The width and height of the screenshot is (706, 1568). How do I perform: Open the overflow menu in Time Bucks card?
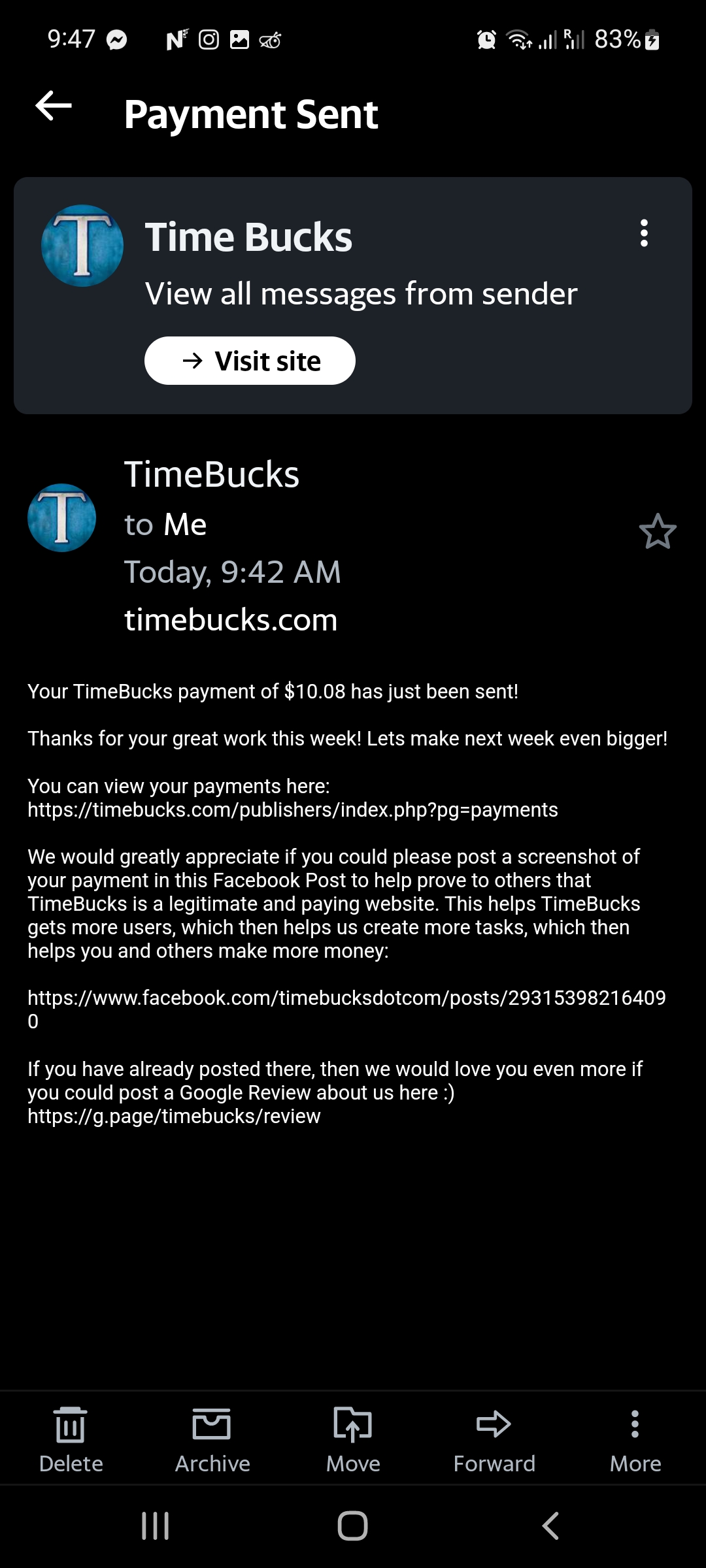pos(644,233)
